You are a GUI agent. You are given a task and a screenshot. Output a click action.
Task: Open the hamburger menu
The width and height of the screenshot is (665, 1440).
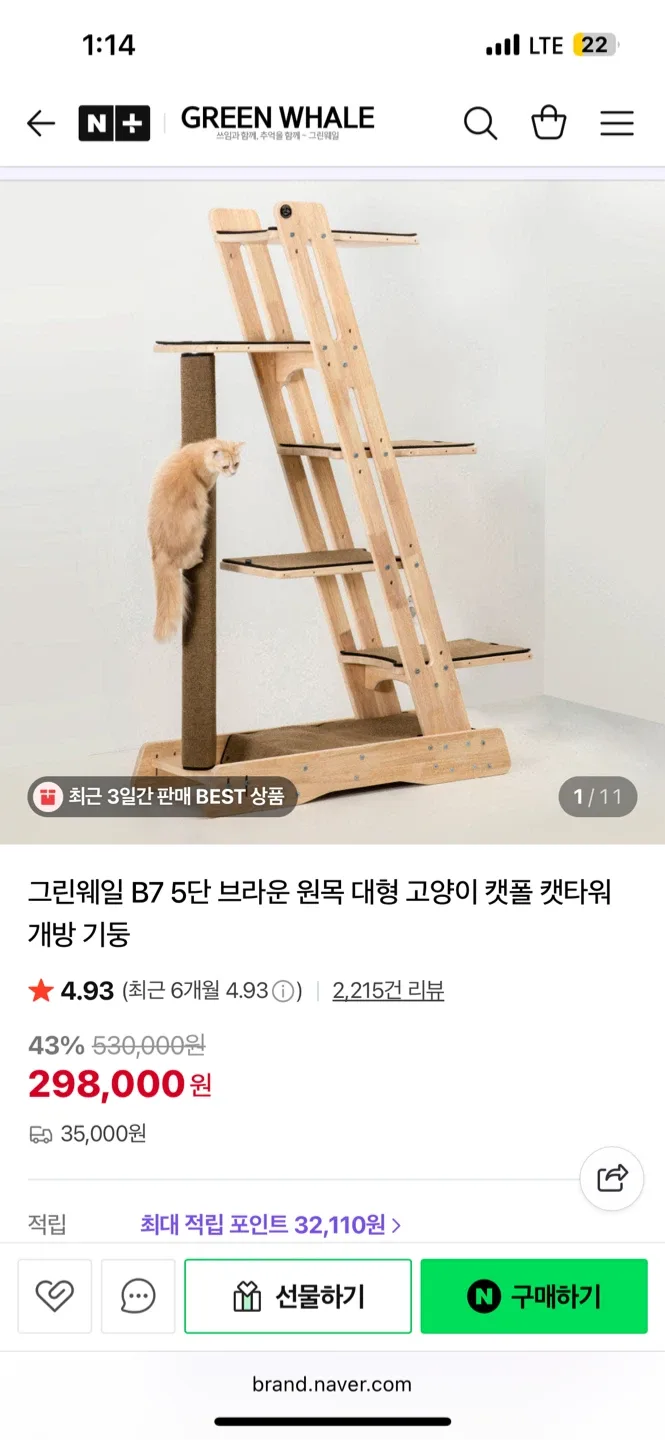[x=616, y=124]
